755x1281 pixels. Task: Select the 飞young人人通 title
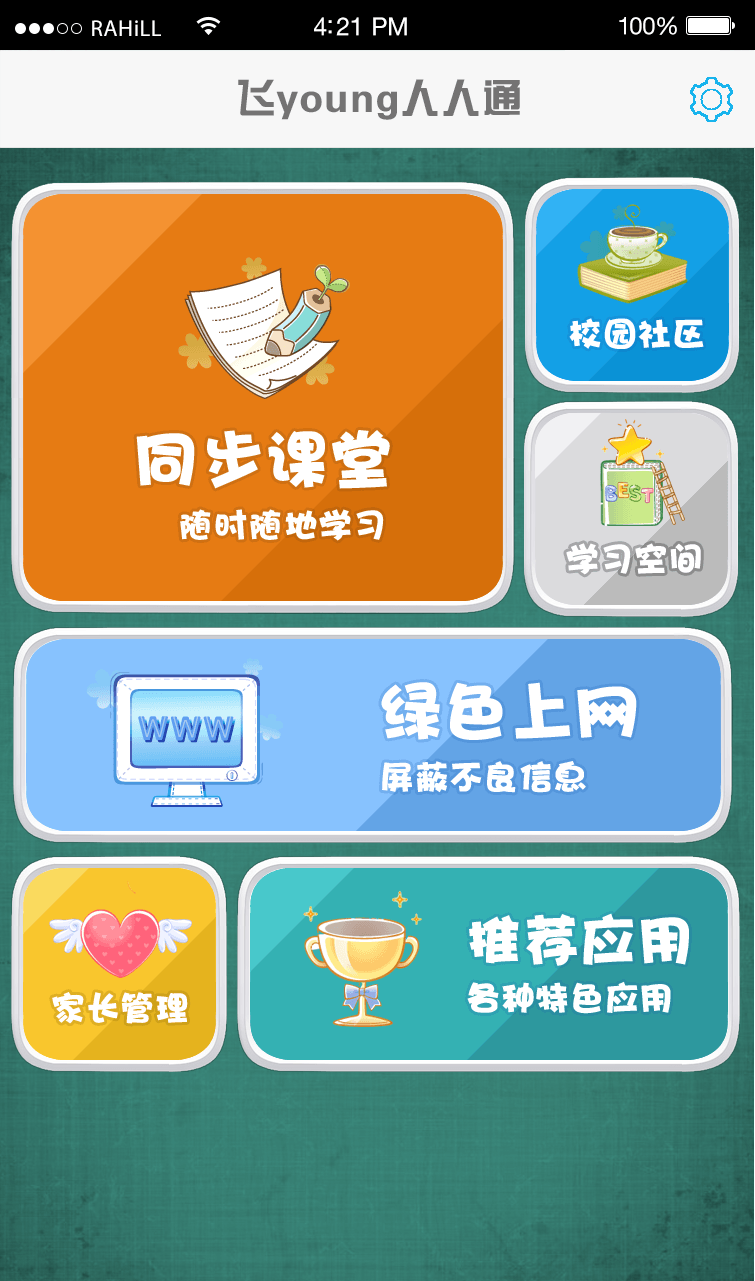[x=377, y=98]
